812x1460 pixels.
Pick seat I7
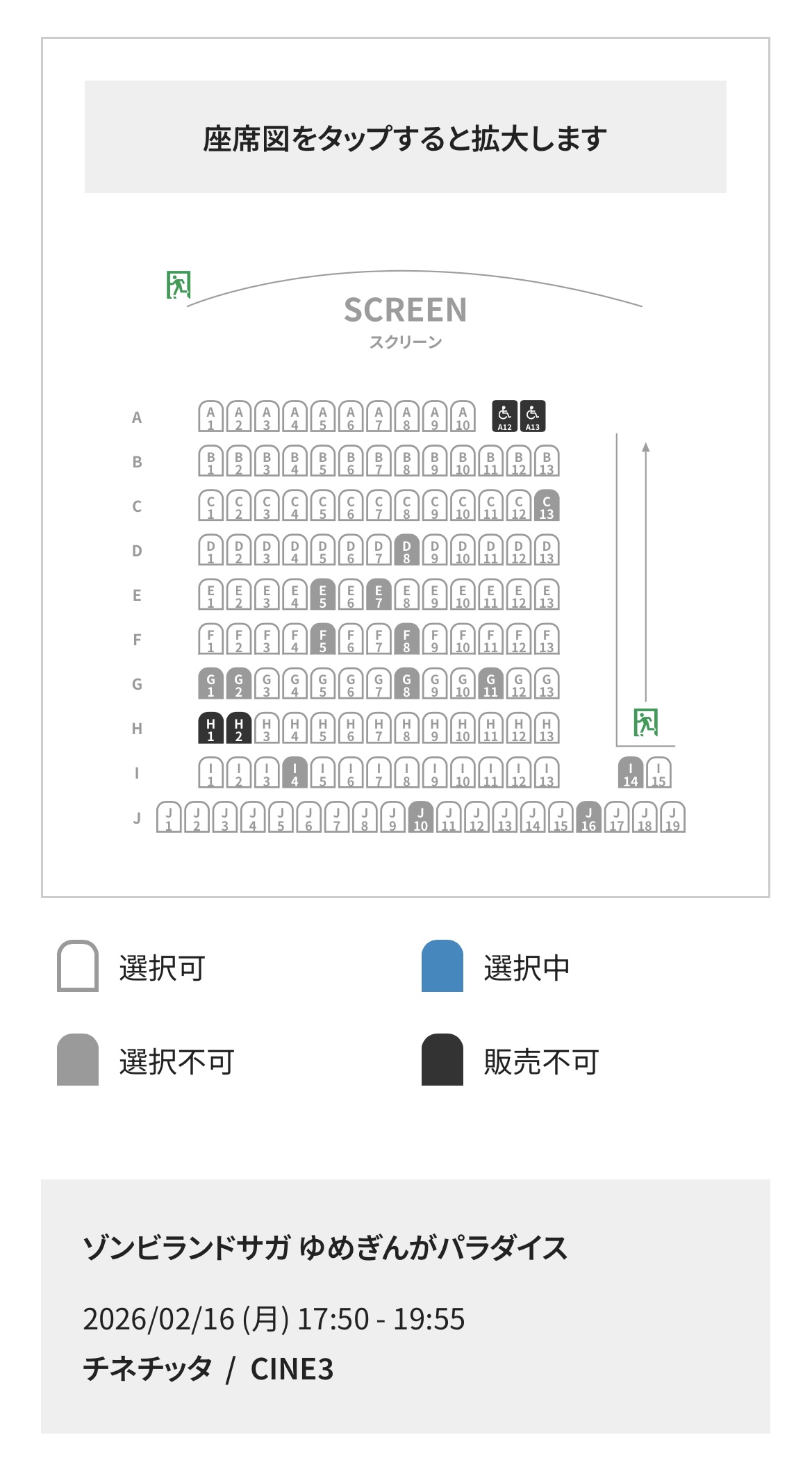tap(379, 772)
